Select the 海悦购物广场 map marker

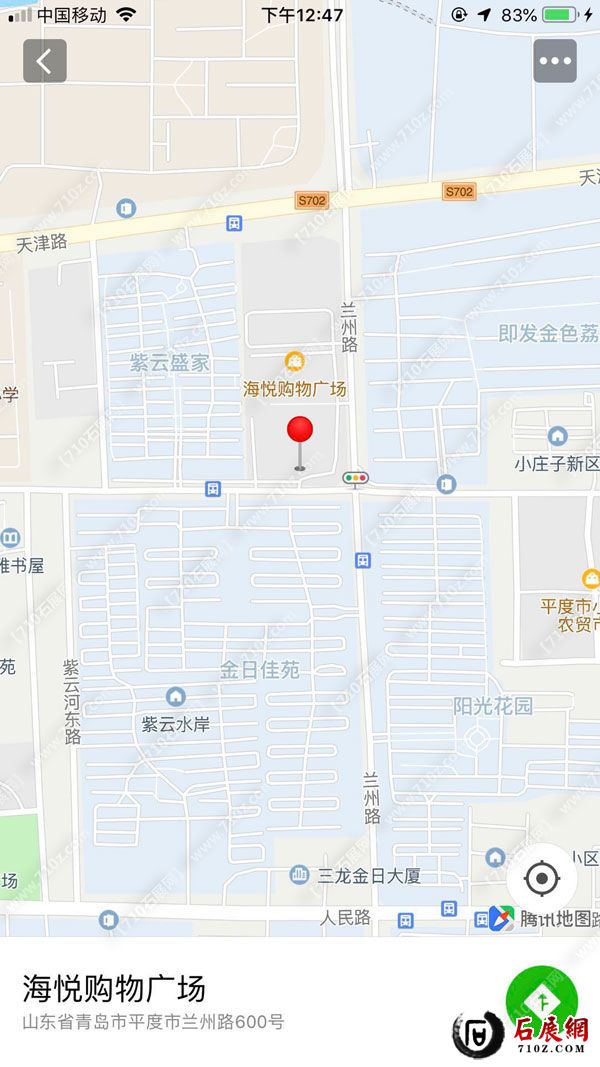pos(295,361)
